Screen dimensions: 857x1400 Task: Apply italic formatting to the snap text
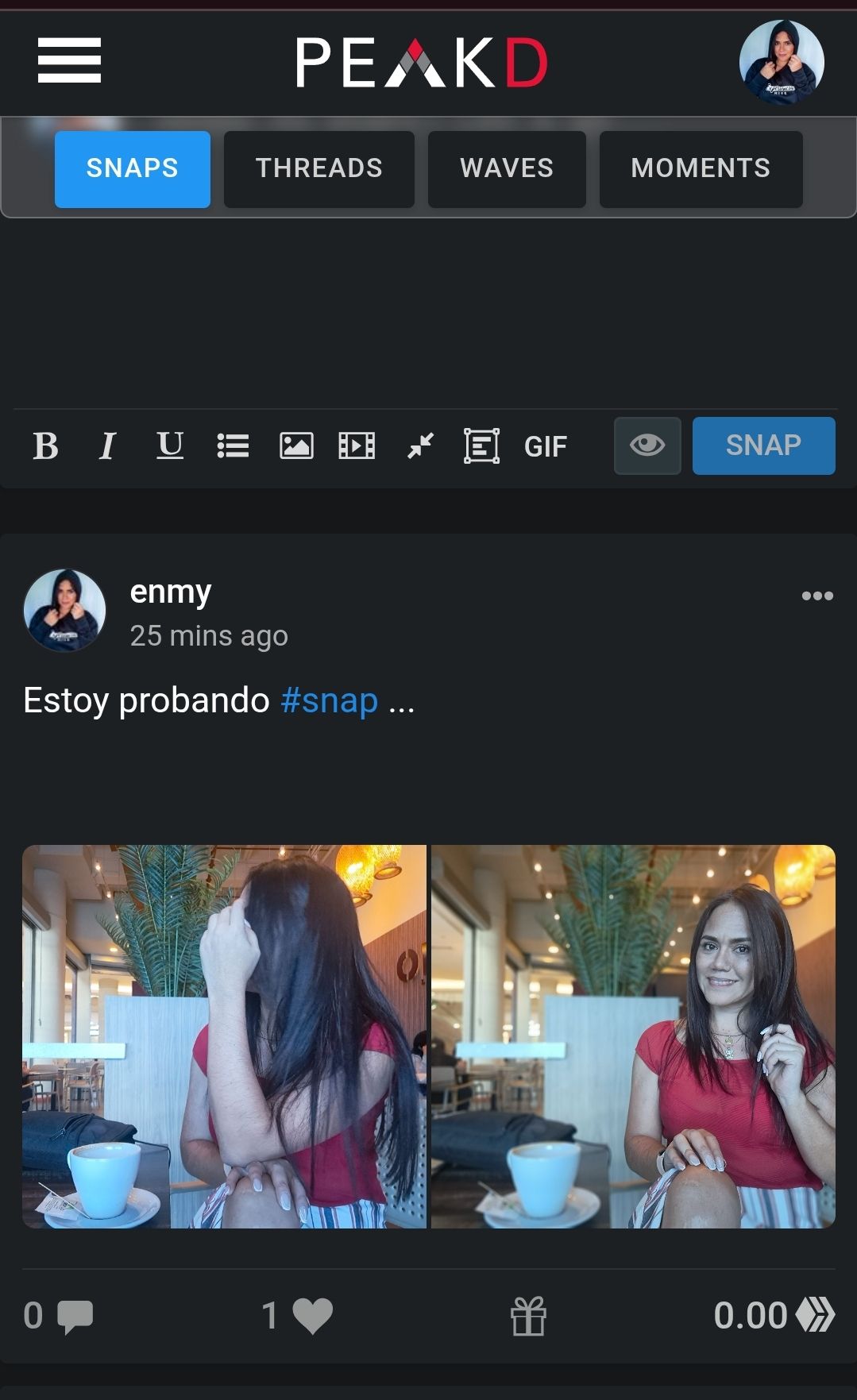[107, 446]
